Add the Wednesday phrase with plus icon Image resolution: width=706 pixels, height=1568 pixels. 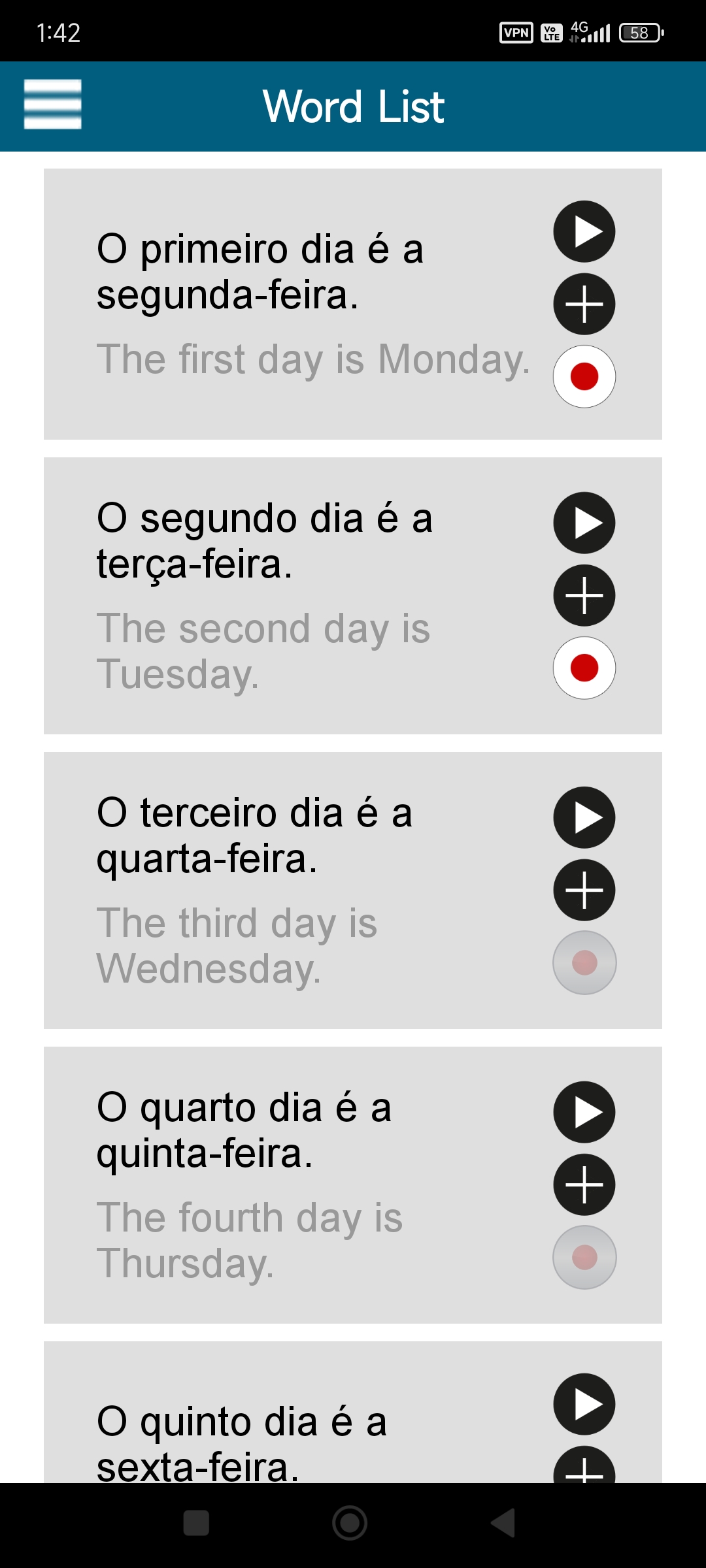[584, 890]
